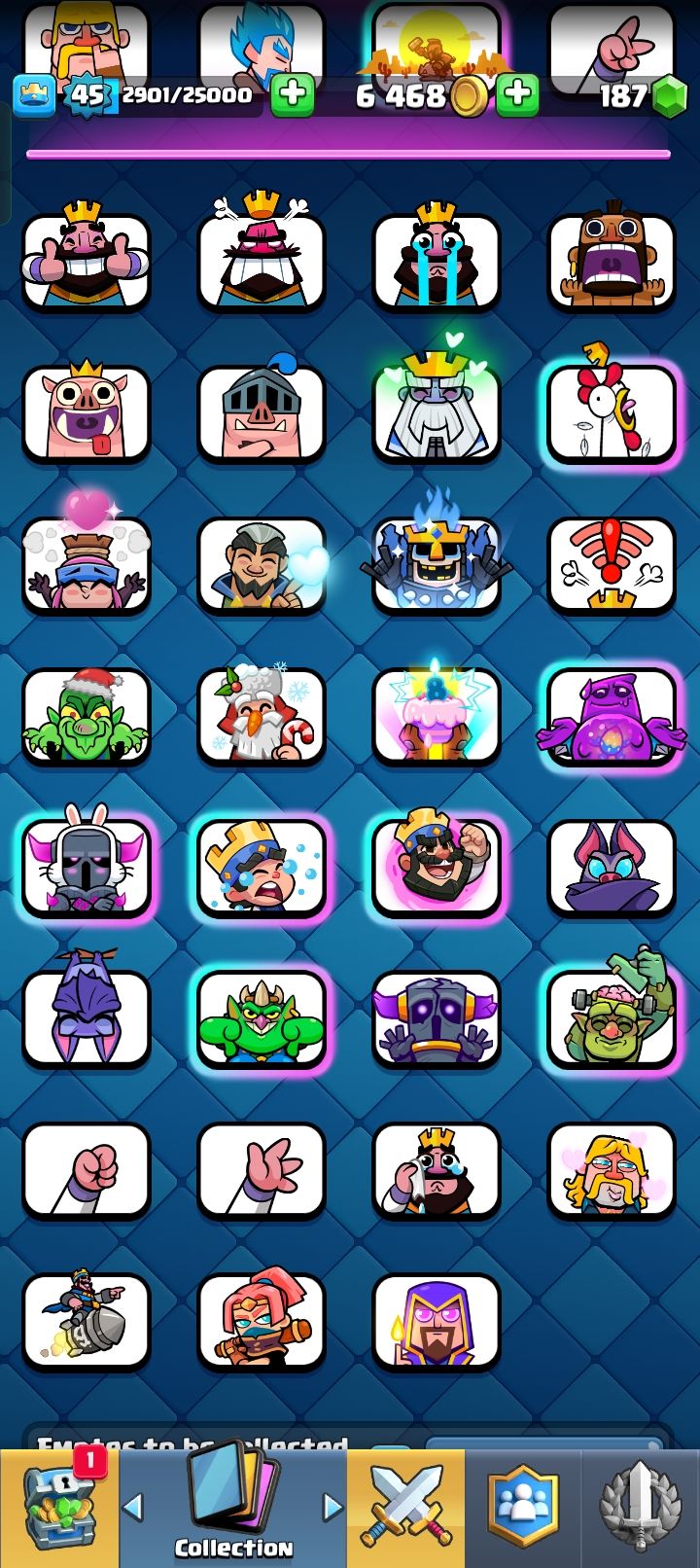Pick the purple-hooded Wizard with candle emote
This screenshot has height=1568, width=700.
click(x=437, y=1323)
